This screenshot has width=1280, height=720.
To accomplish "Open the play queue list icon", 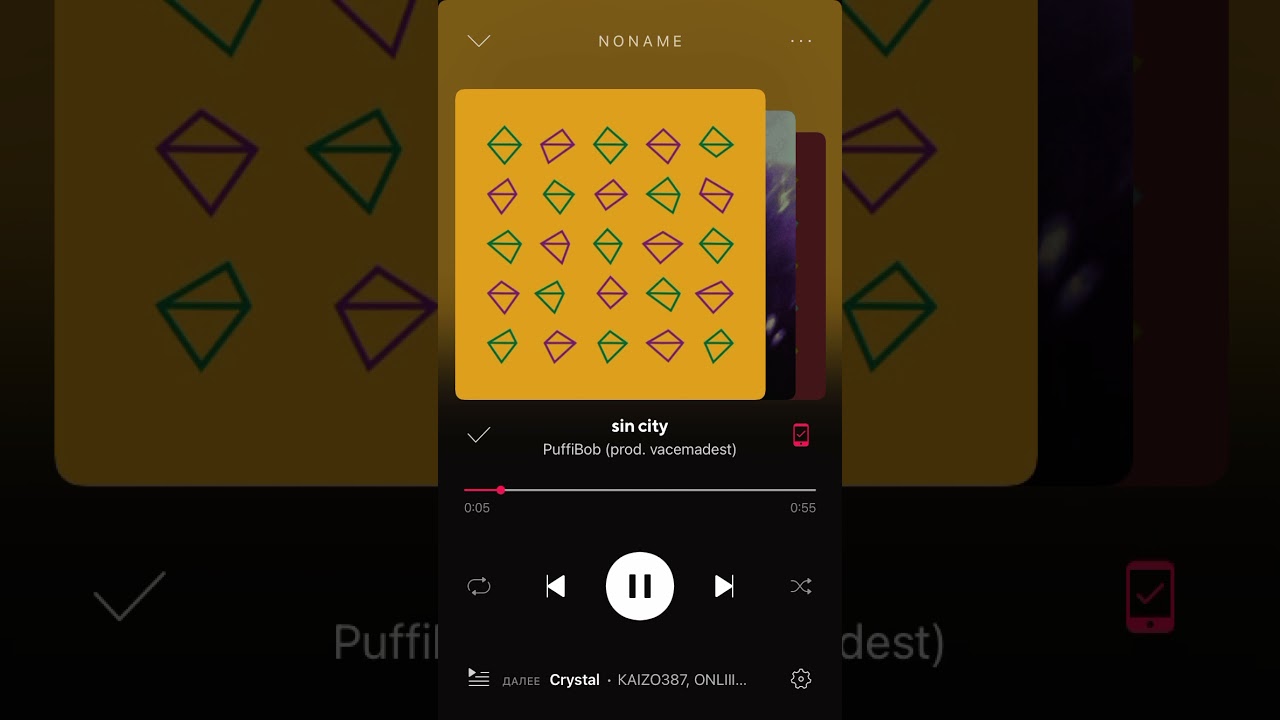I will click(x=479, y=679).
